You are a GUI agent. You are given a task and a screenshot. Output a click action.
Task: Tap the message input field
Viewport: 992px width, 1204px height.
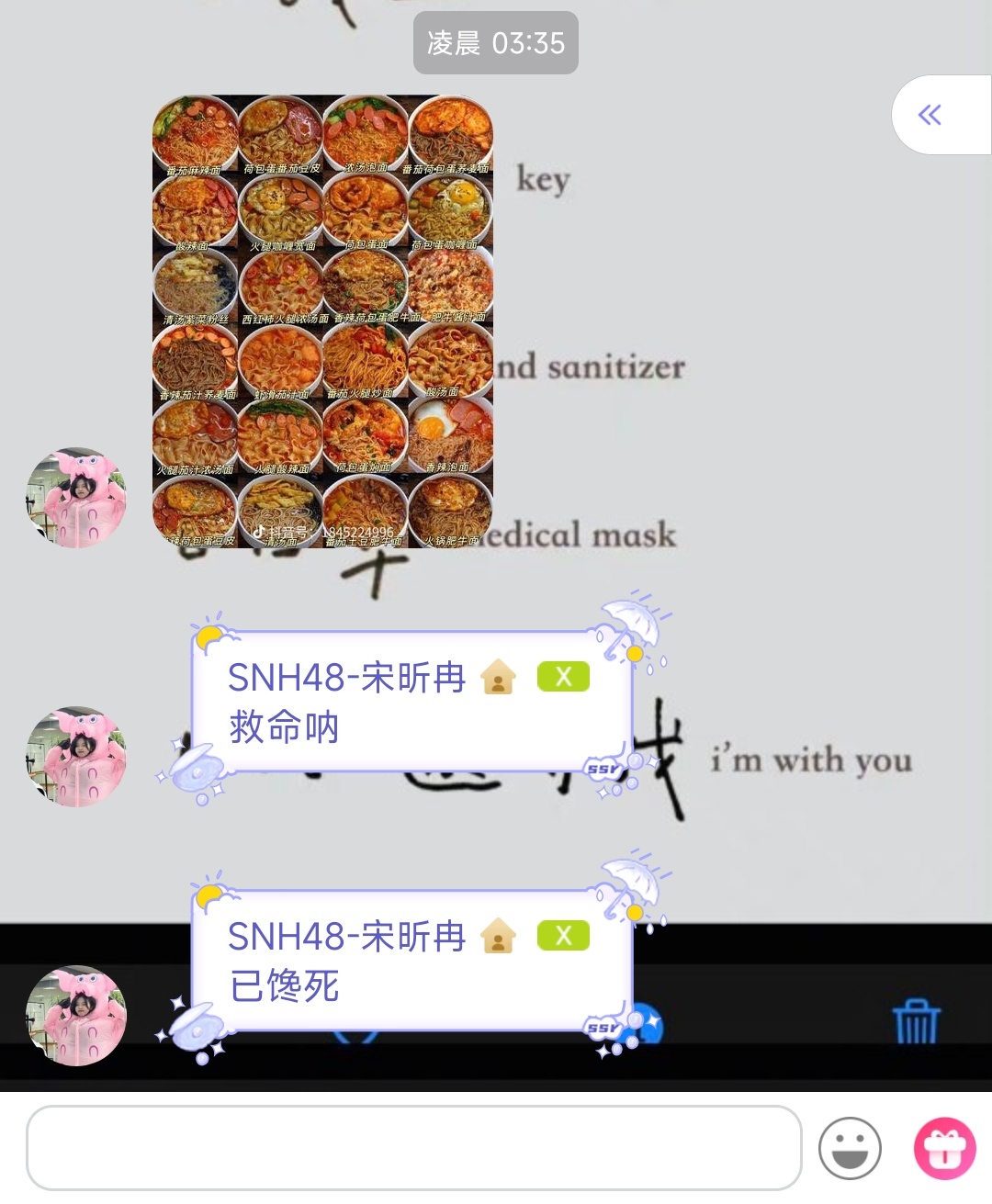(x=413, y=1147)
